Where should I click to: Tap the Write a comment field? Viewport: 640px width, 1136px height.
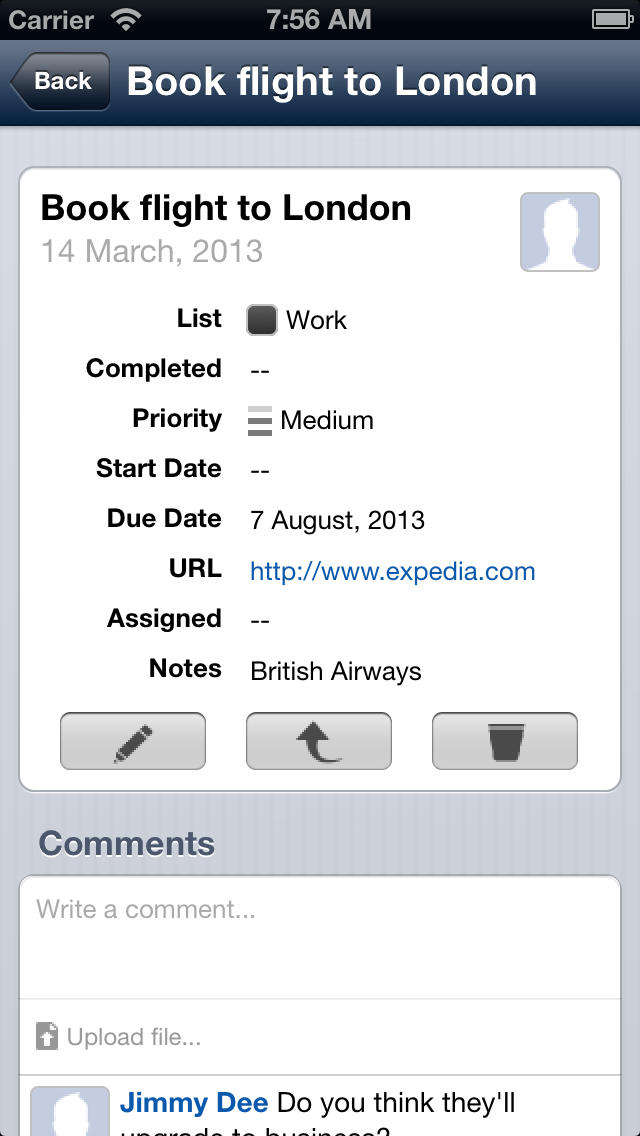click(x=320, y=937)
